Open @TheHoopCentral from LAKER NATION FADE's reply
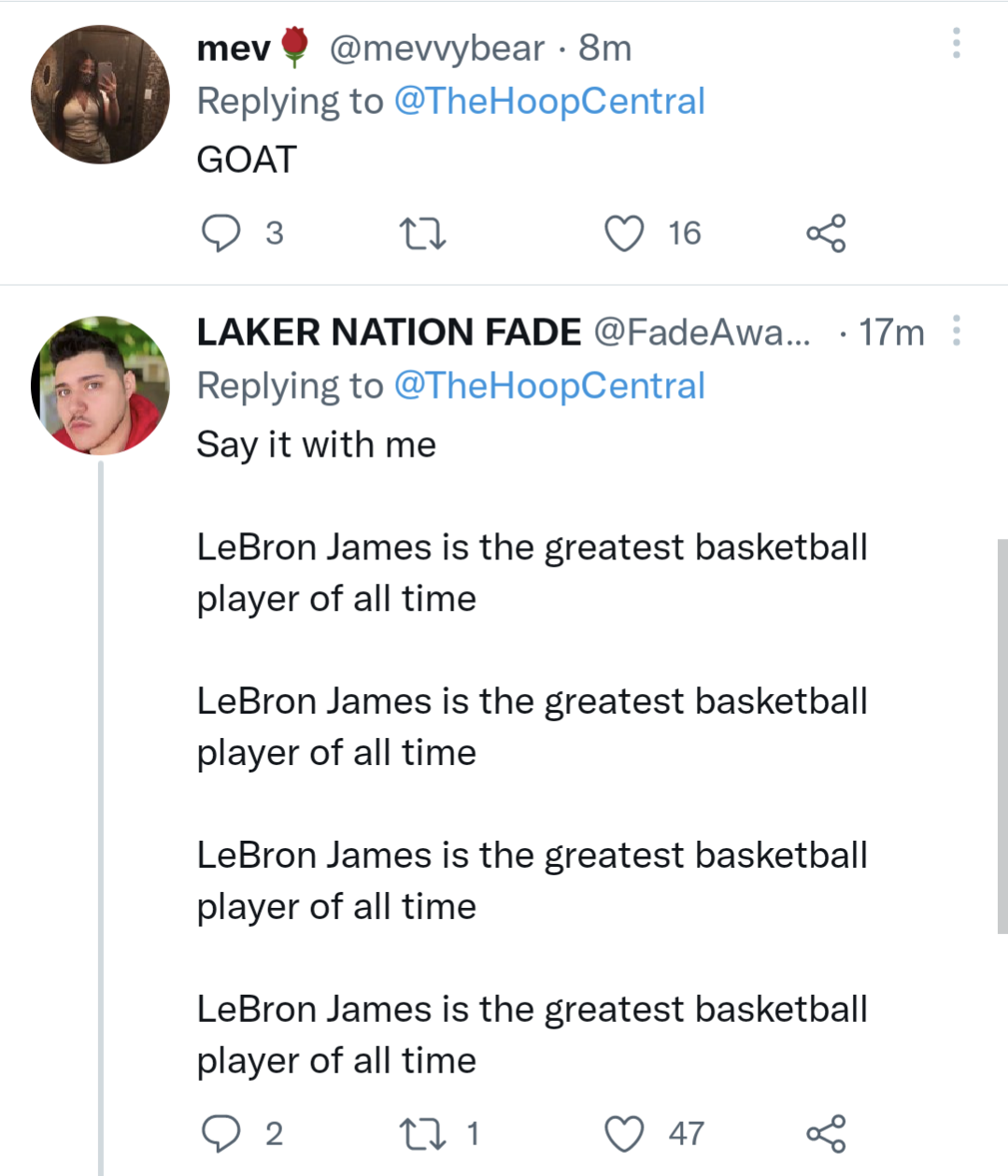The height and width of the screenshot is (1176, 1008). pos(551,385)
